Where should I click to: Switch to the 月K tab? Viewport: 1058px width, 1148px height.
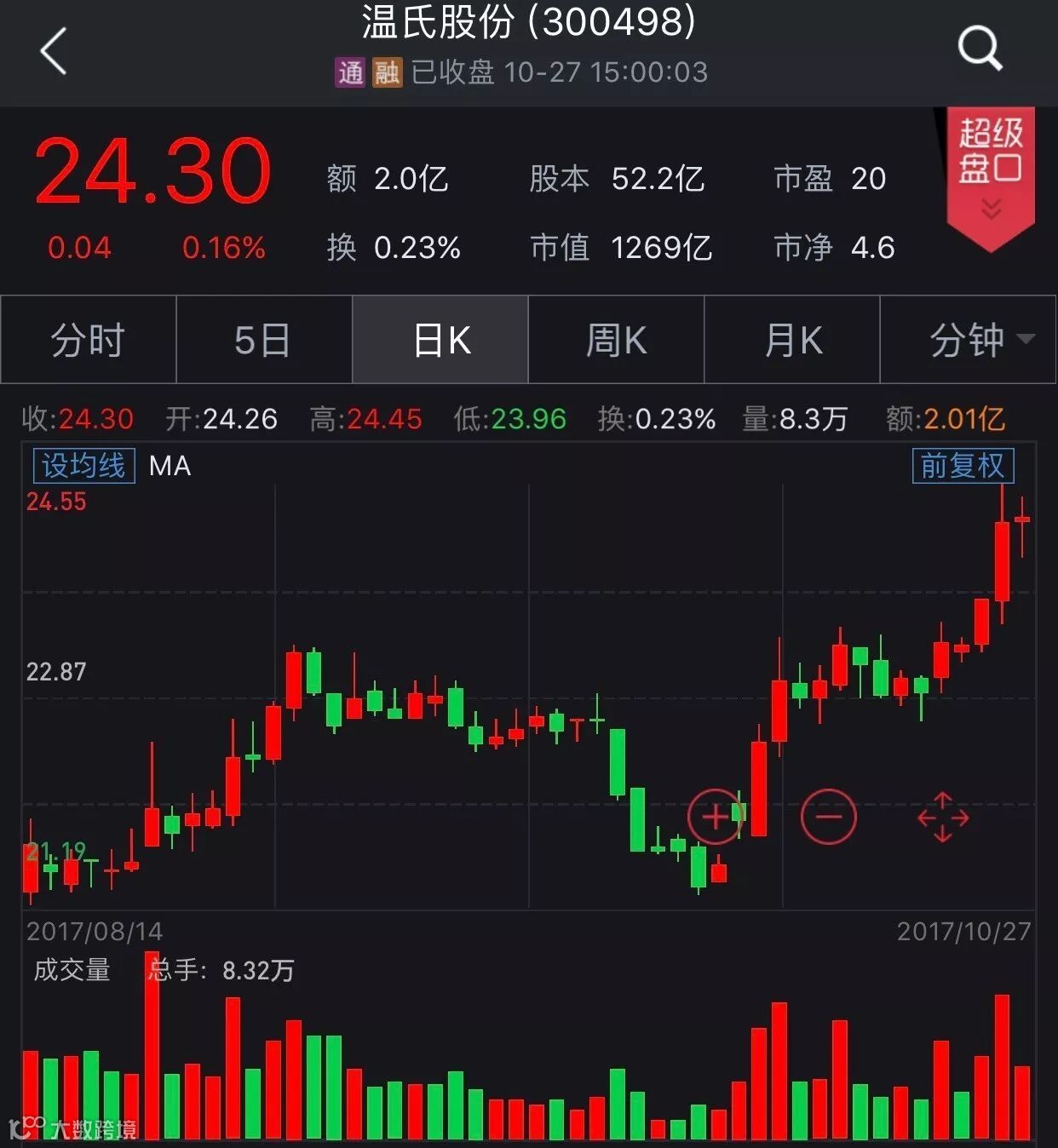792,340
